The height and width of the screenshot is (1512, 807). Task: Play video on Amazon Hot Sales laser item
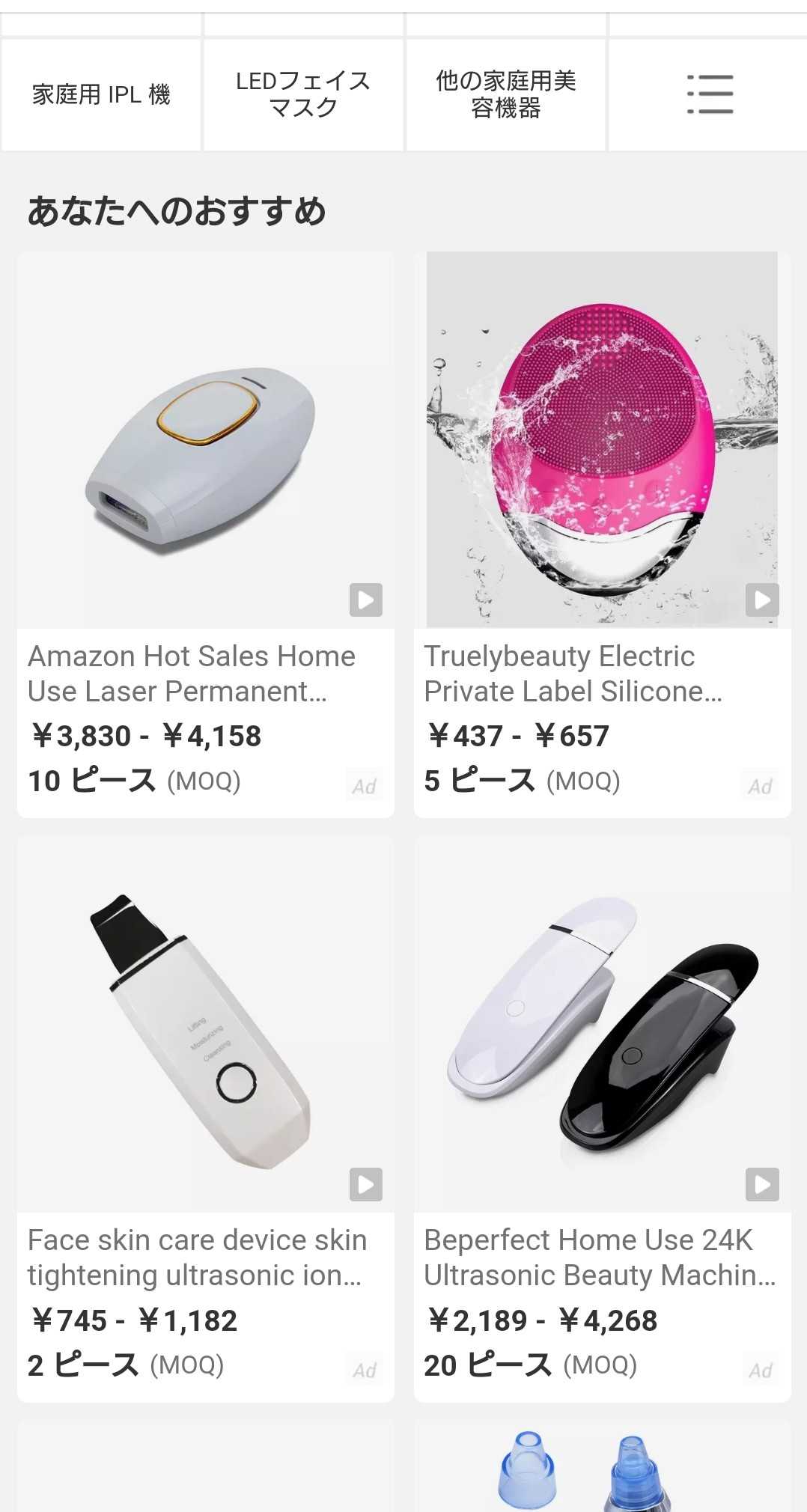pos(366,600)
